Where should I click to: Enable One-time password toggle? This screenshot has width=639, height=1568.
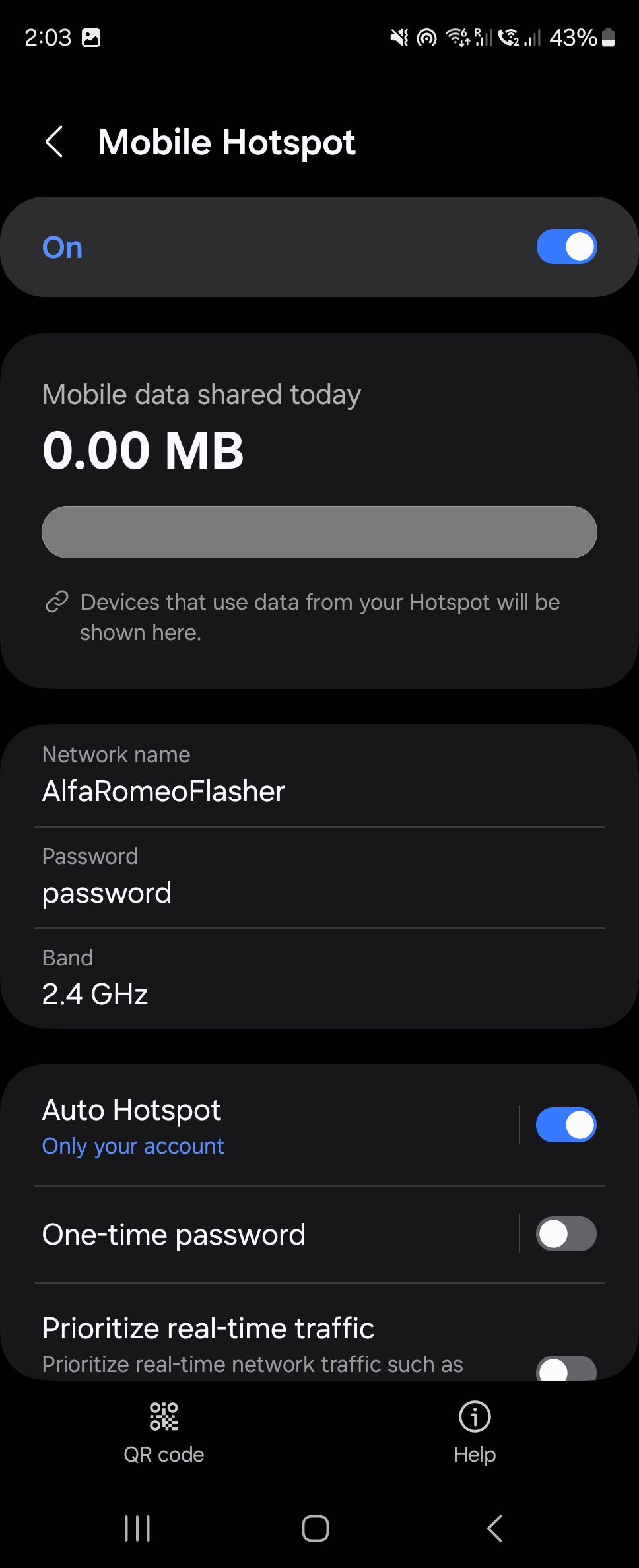566,1234
